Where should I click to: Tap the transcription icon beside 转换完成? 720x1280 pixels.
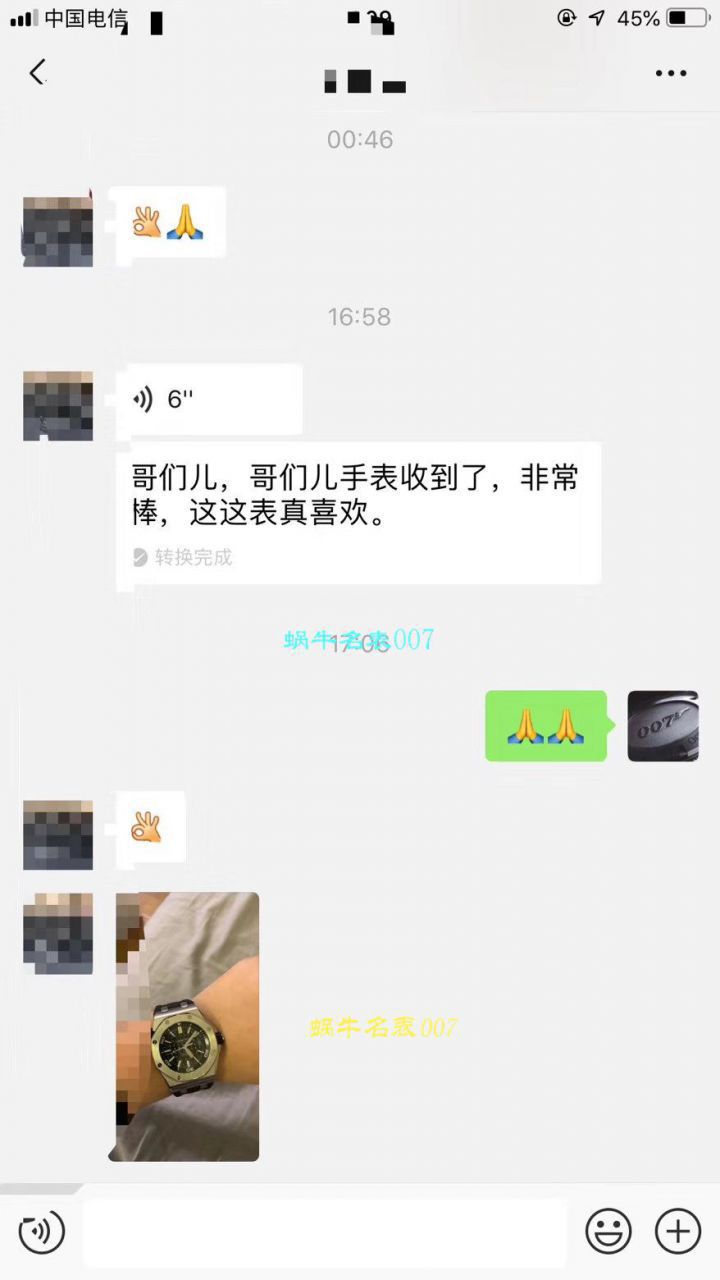pyautogui.click(x=140, y=557)
